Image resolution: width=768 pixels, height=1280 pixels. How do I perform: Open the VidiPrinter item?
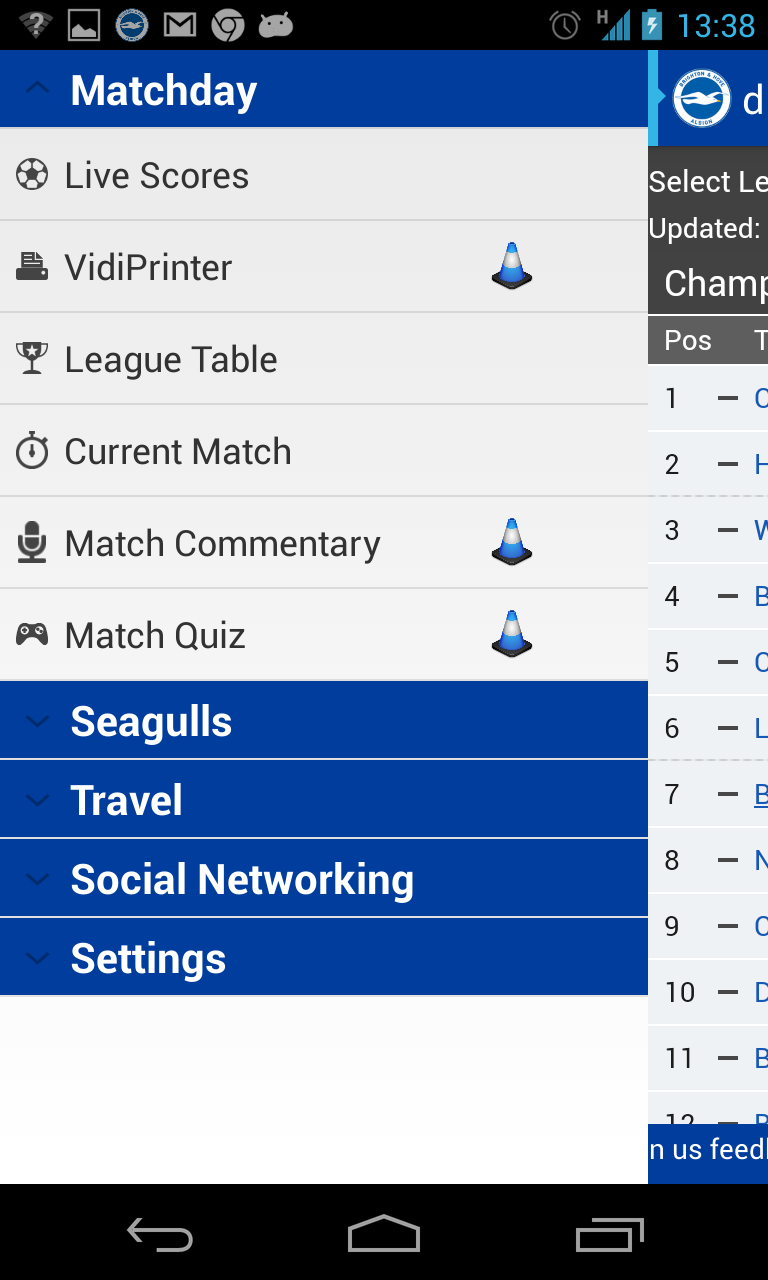[324, 267]
